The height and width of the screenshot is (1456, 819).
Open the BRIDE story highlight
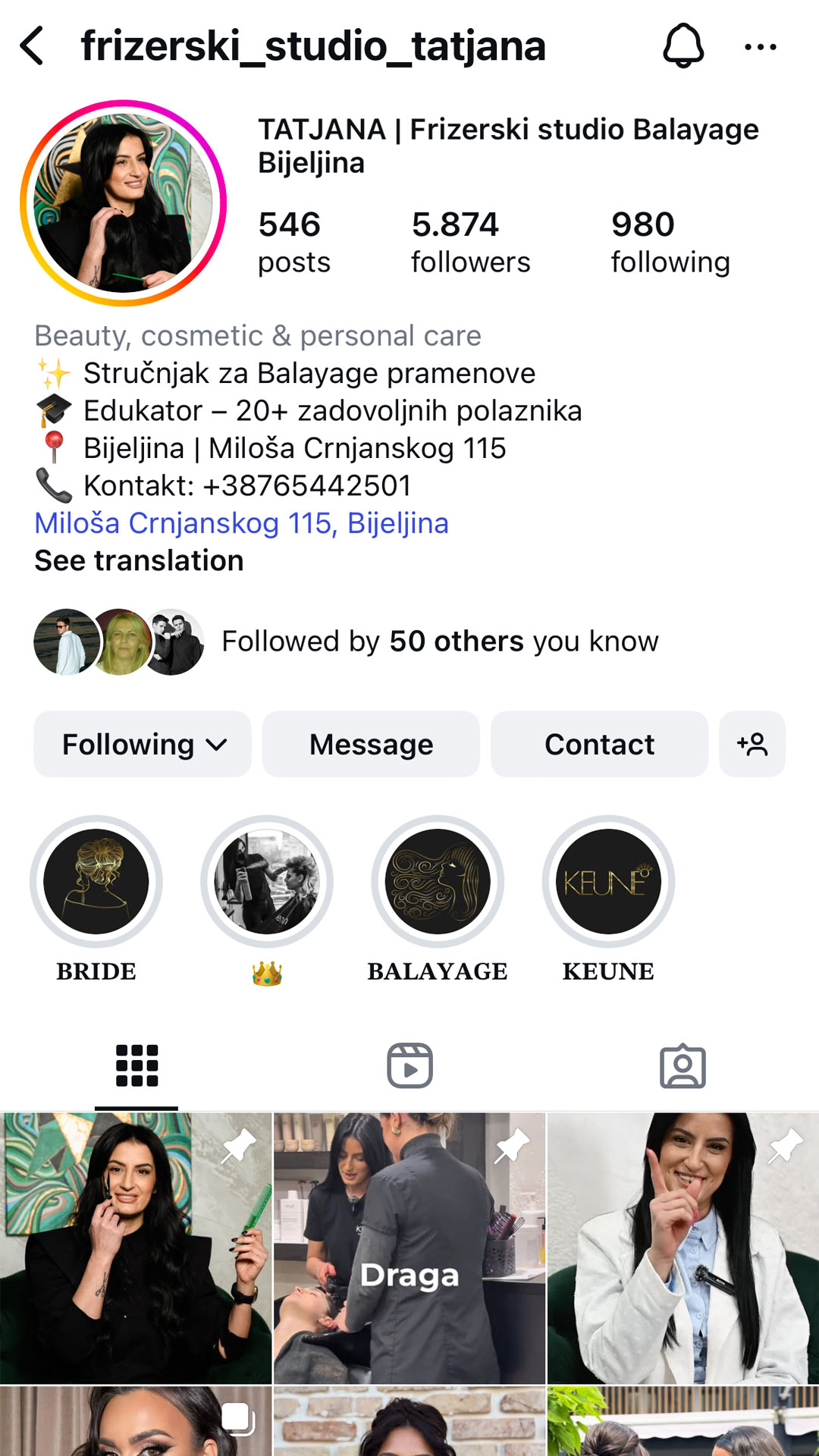tap(96, 881)
